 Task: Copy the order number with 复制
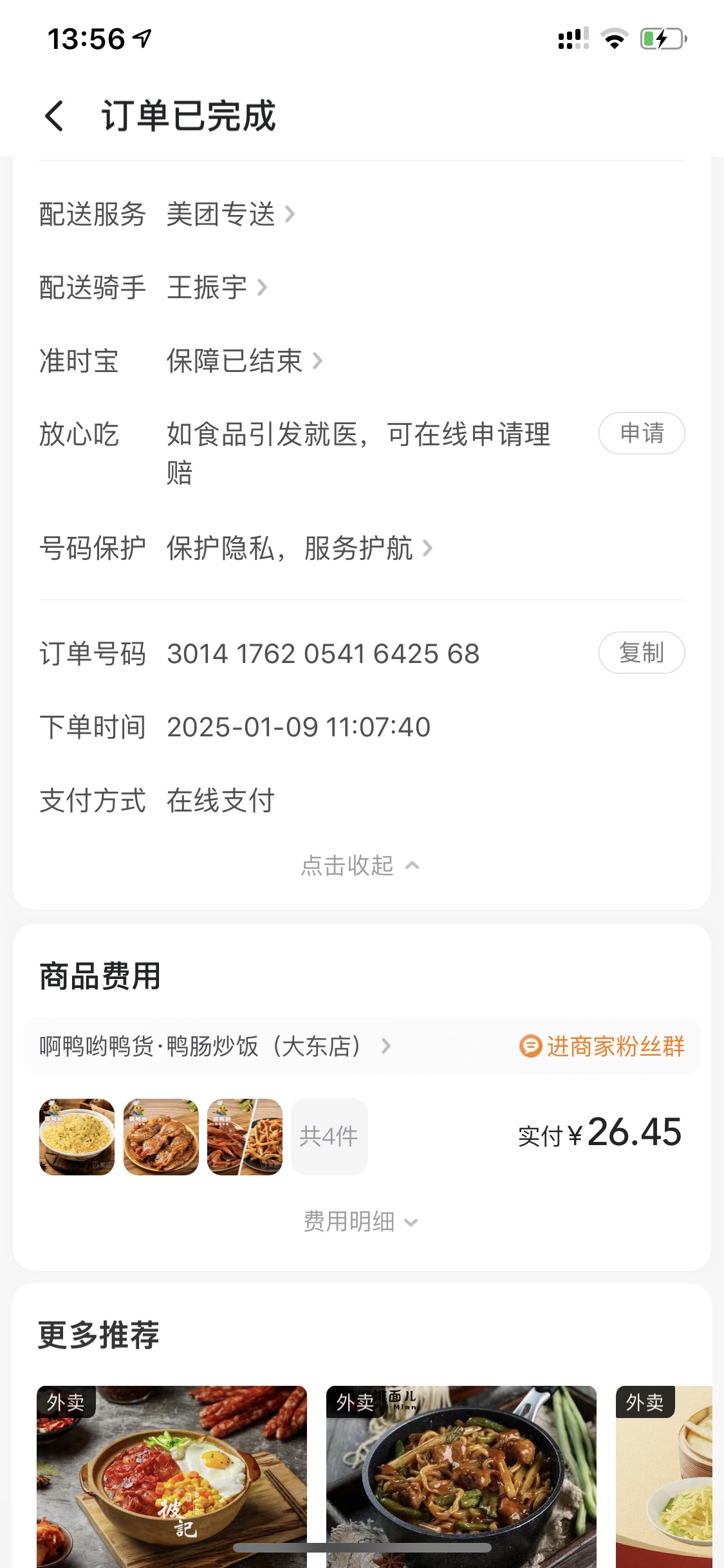(x=641, y=653)
